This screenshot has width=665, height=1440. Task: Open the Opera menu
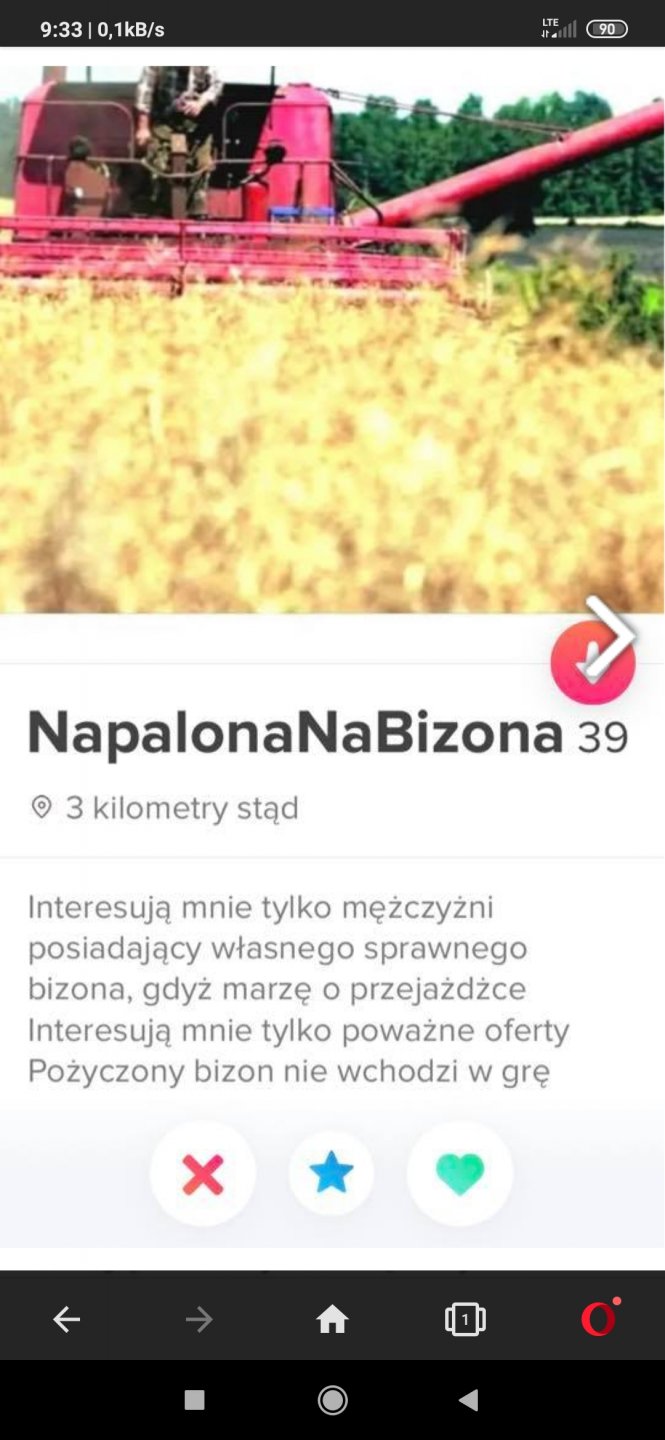599,1319
